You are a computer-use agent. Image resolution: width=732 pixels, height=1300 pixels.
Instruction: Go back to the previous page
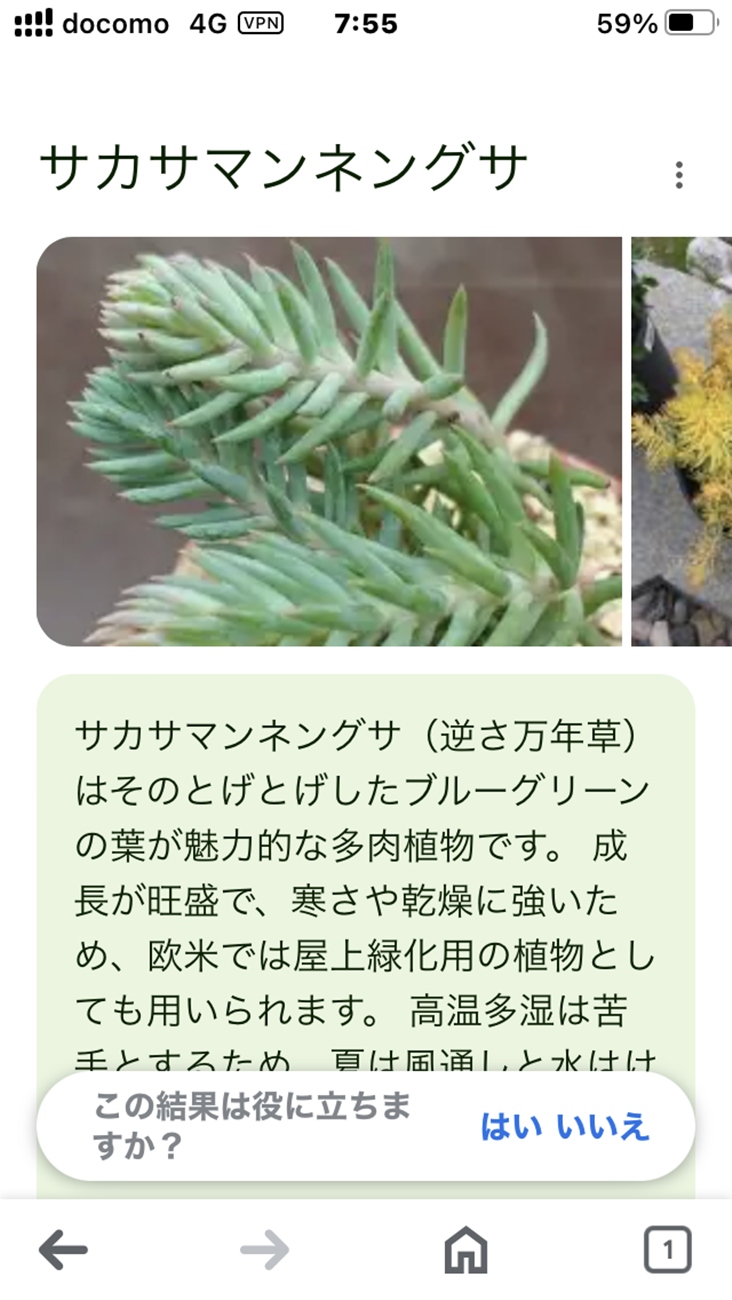[63, 1249]
